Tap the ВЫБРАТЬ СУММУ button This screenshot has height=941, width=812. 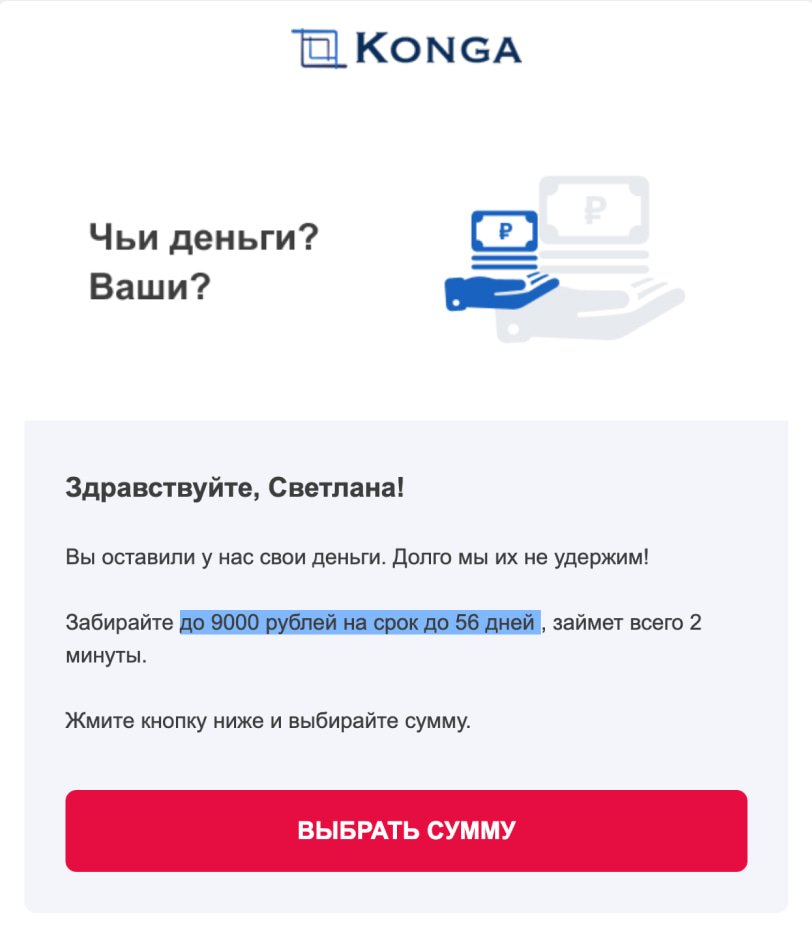click(x=406, y=830)
